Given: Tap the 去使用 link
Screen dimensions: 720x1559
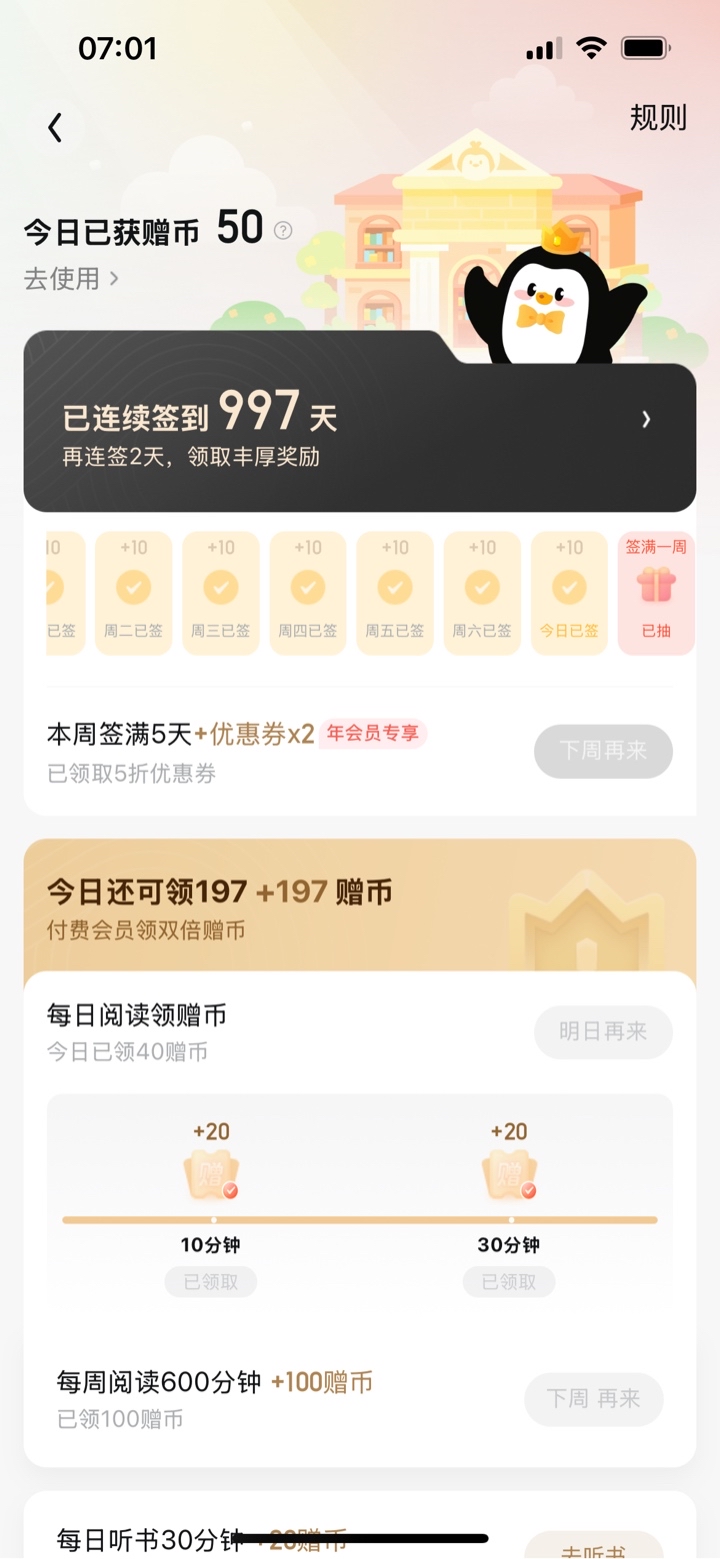Looking at the screenshot, I should coord(71,278).
